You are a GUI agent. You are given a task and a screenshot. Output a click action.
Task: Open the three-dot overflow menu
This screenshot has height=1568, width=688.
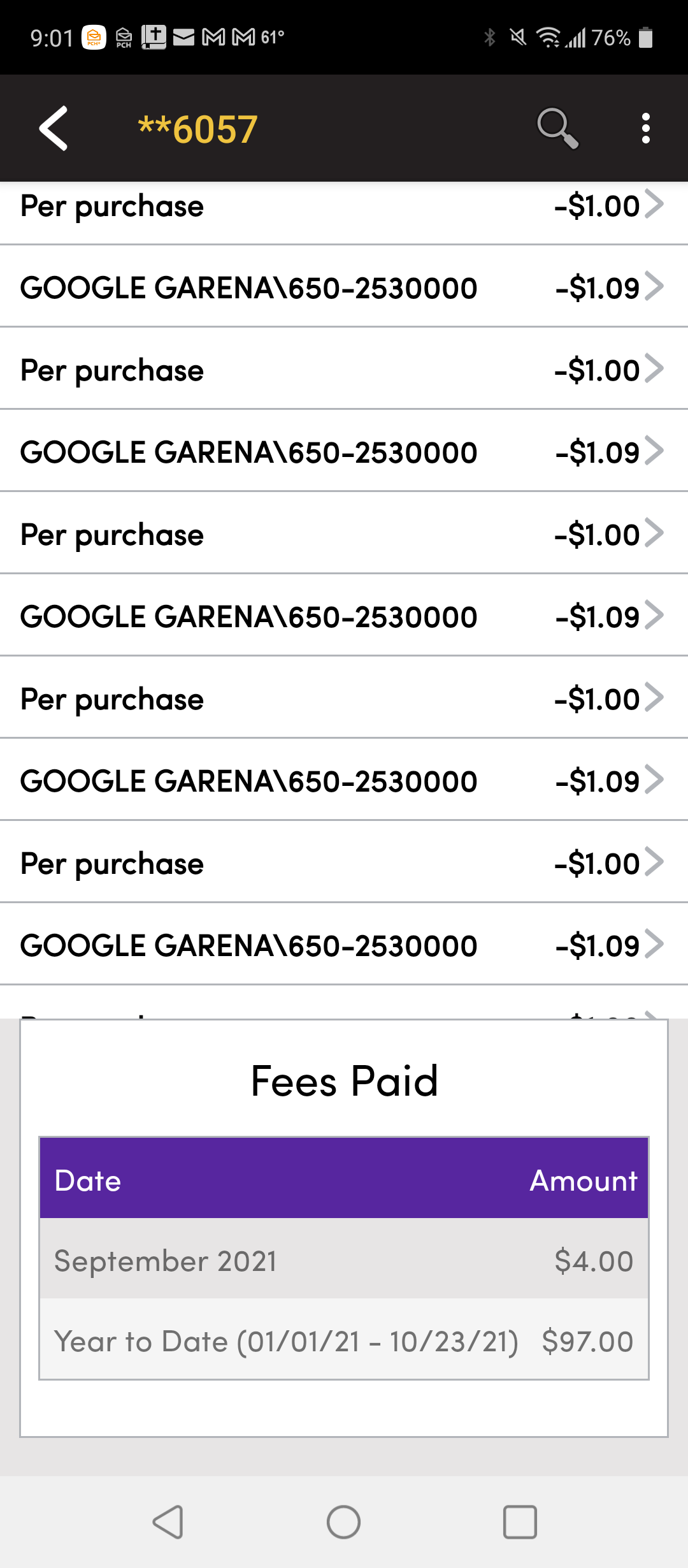click(645, 129)
